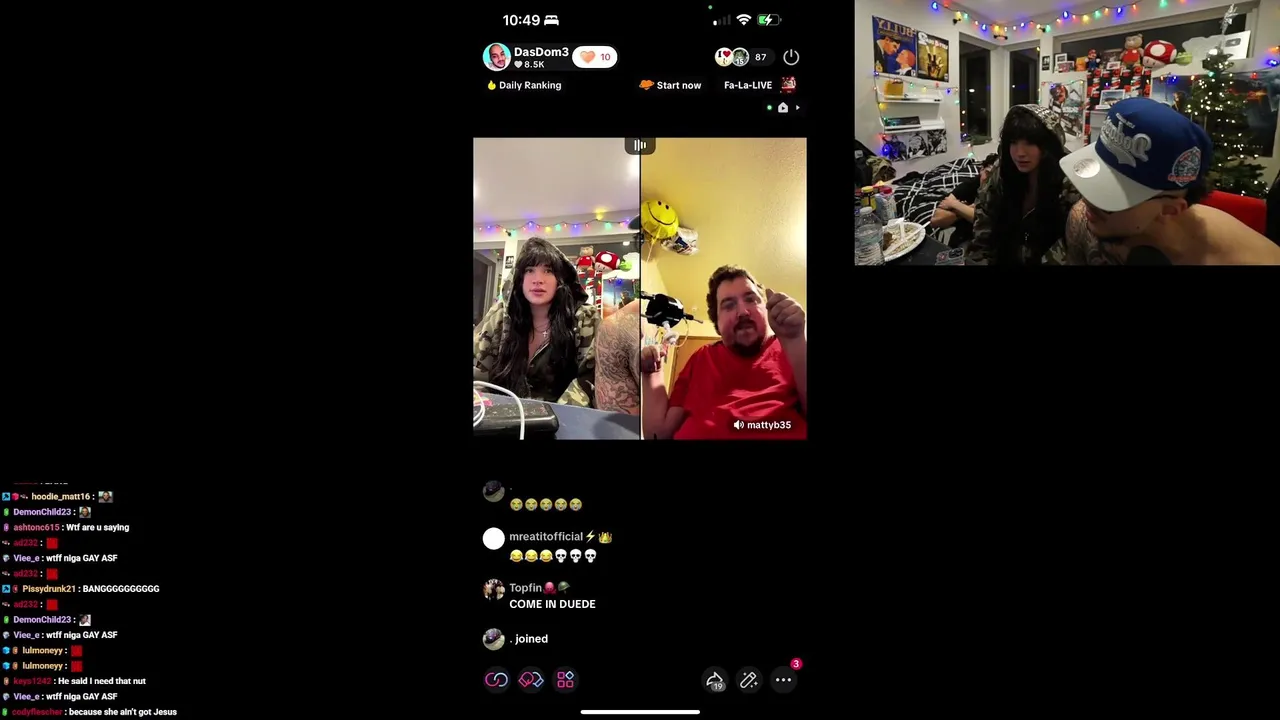Open the magic wand effects

tap(748, 680)
